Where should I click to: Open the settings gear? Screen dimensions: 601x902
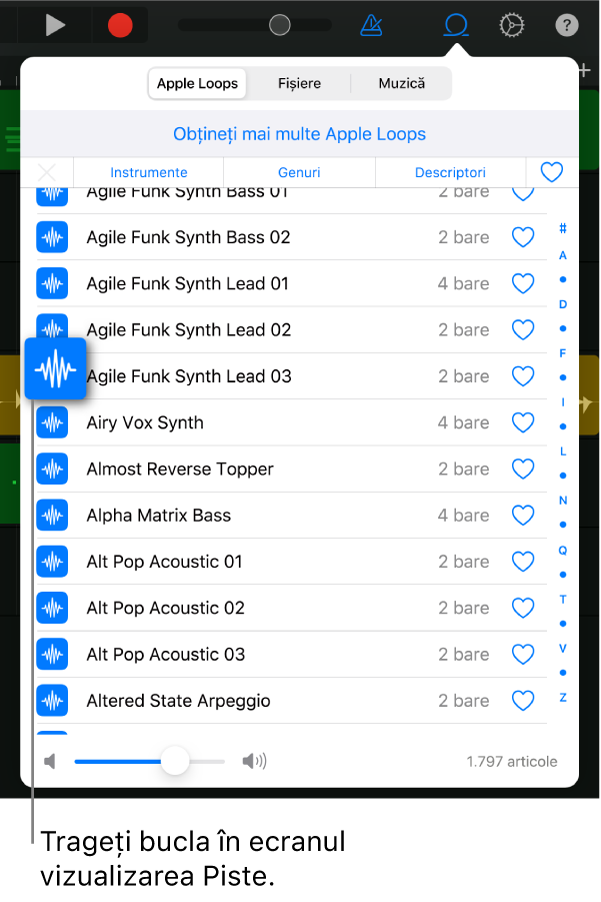(512, 25)
